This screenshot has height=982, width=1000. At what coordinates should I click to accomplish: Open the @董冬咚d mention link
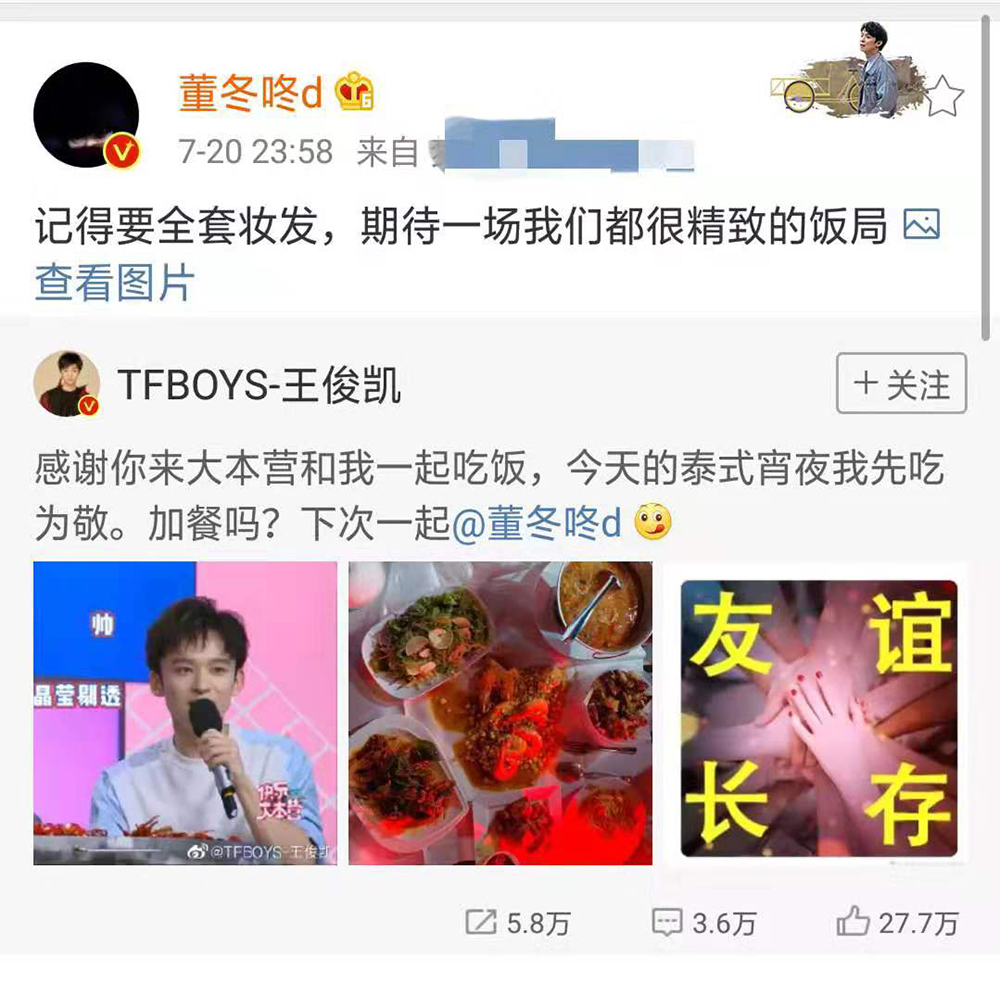[537, 524]
